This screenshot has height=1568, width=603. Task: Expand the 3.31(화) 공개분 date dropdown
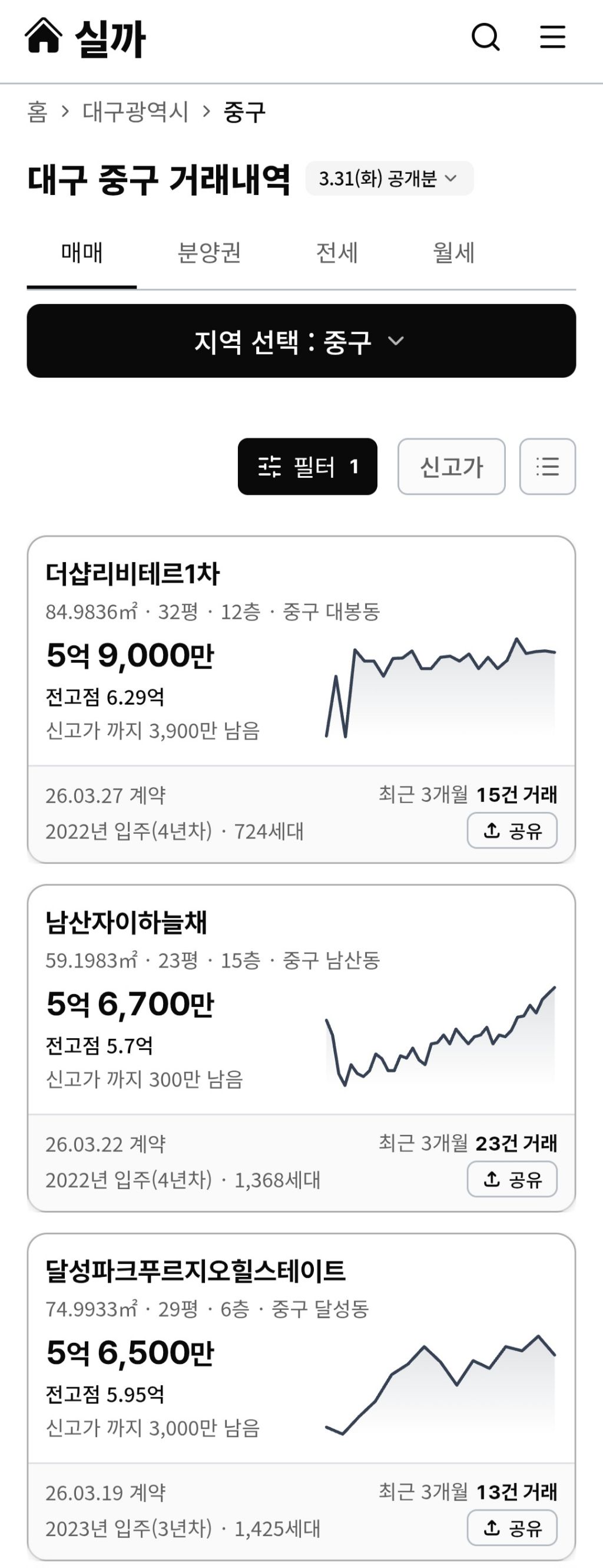click(389, 179)
